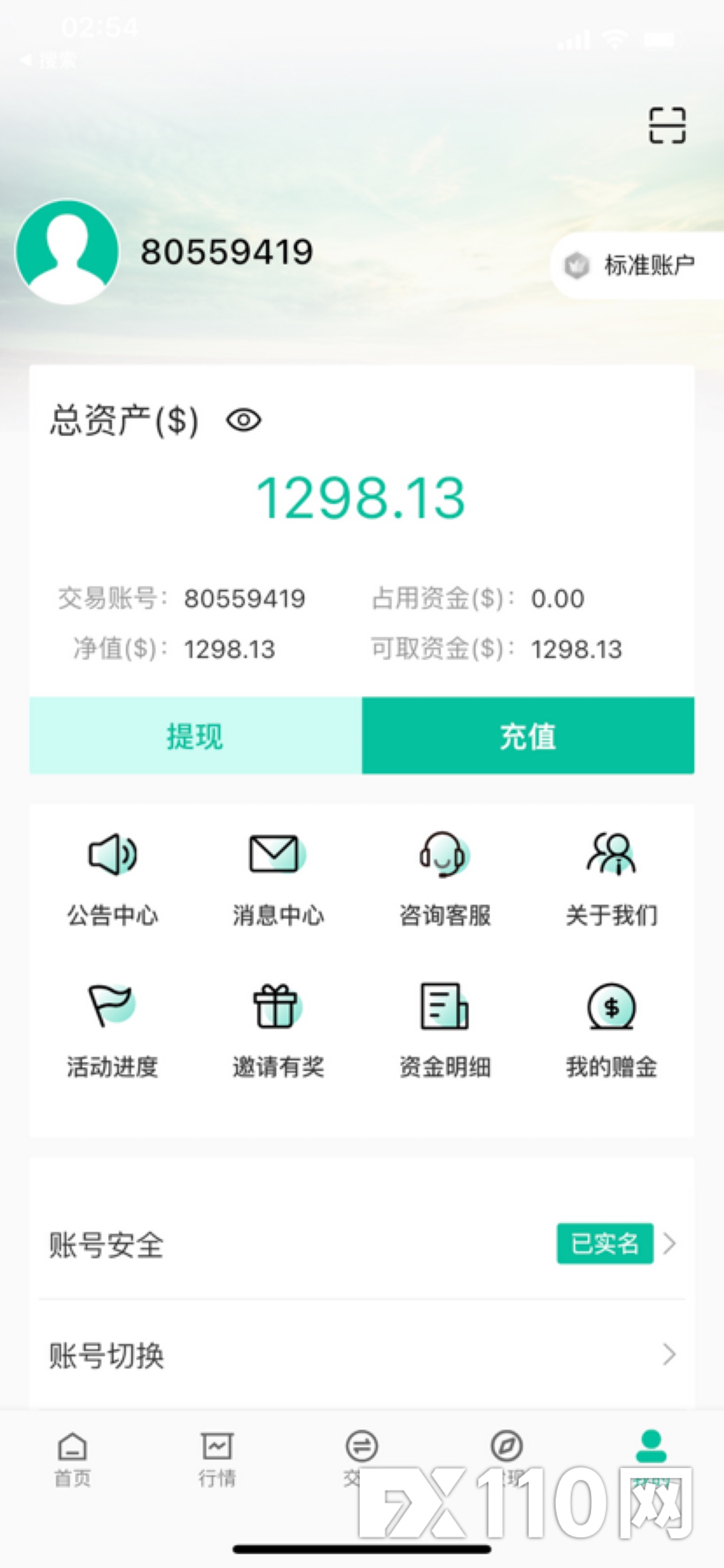This screenshot has height=1568, width=724.
Task: Tap the 充值 deposit button
Action: [528, 736]
